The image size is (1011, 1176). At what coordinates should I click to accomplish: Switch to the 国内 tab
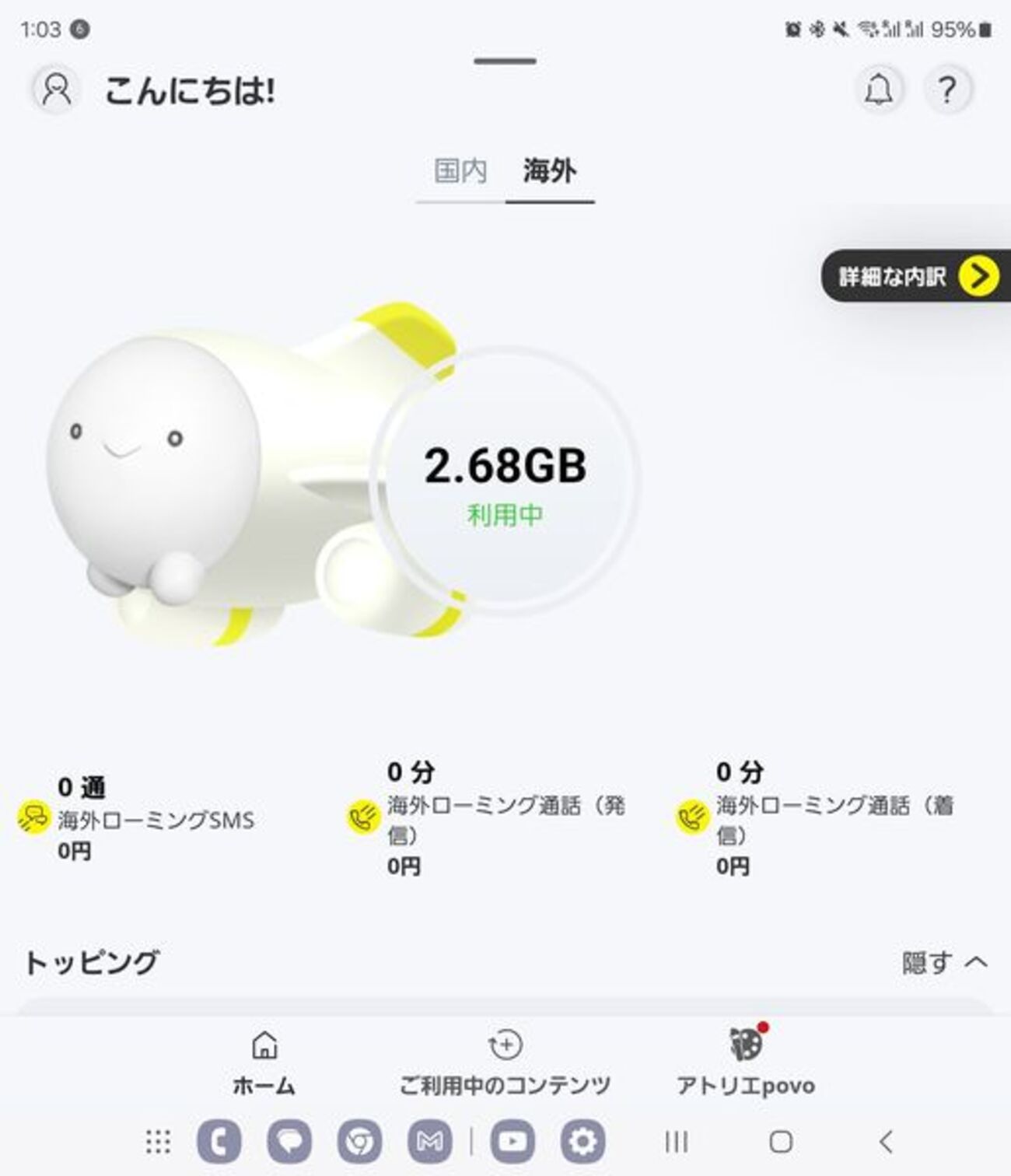point(460,171)
